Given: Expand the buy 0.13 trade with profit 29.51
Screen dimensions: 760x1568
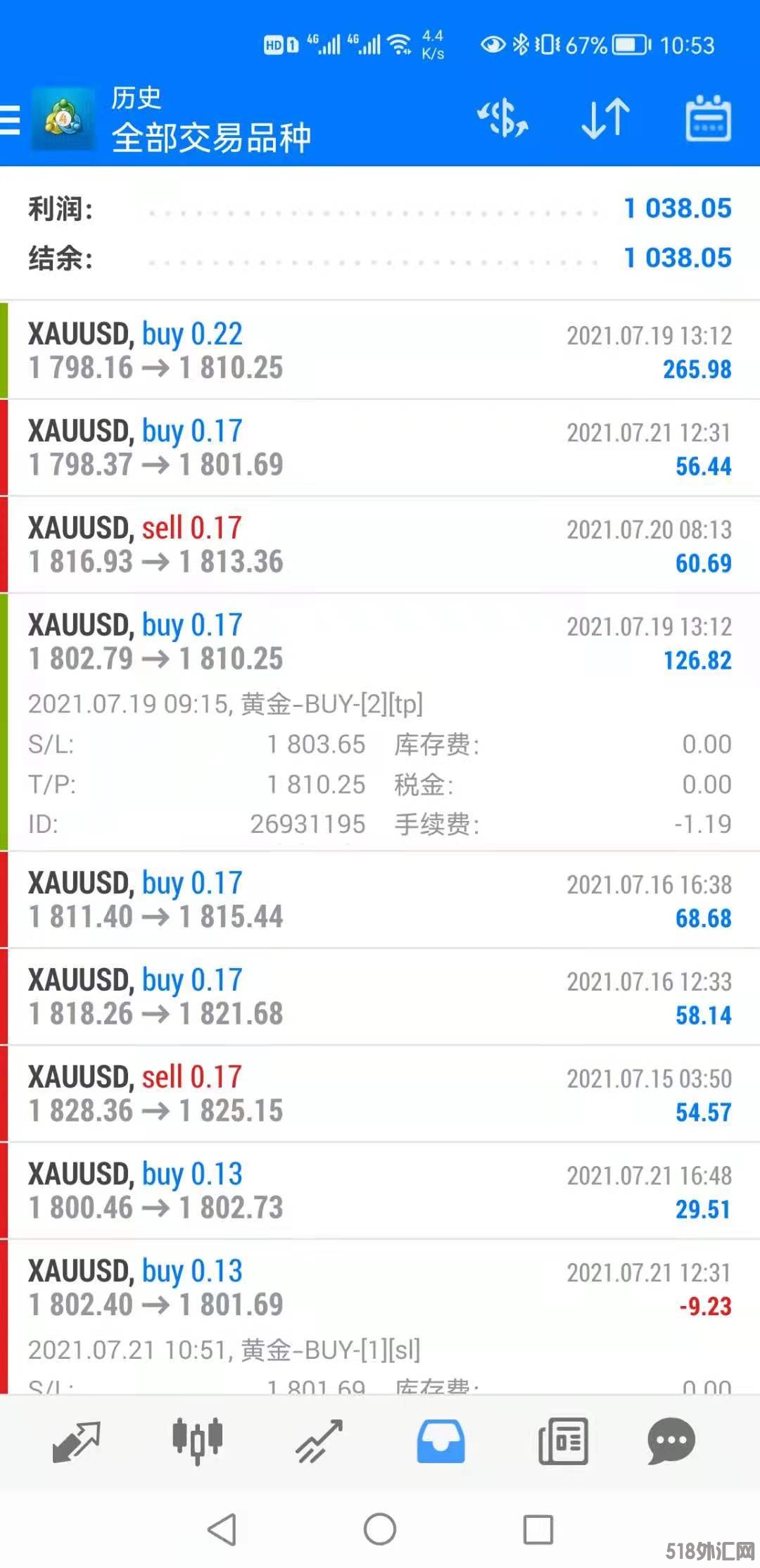Looking at the screenshot, I should point(380,1191).
